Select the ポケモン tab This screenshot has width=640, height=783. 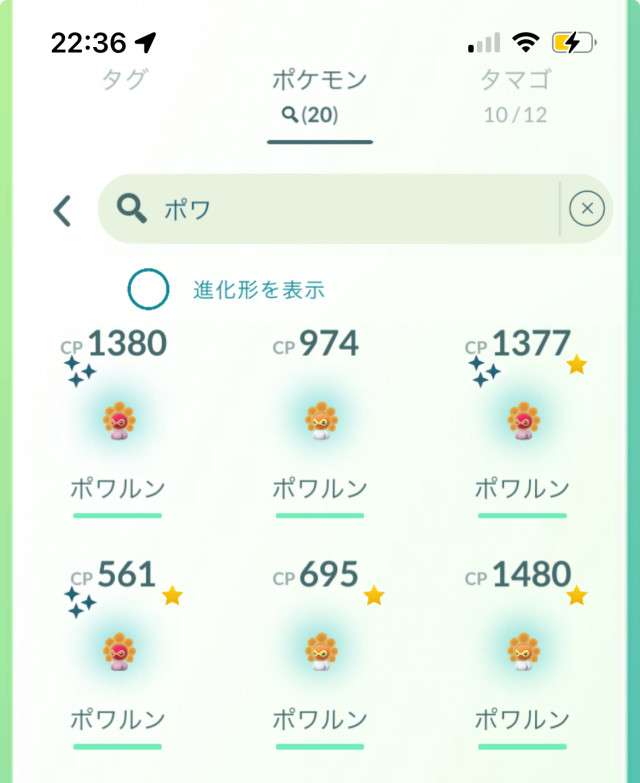point(320,95)
